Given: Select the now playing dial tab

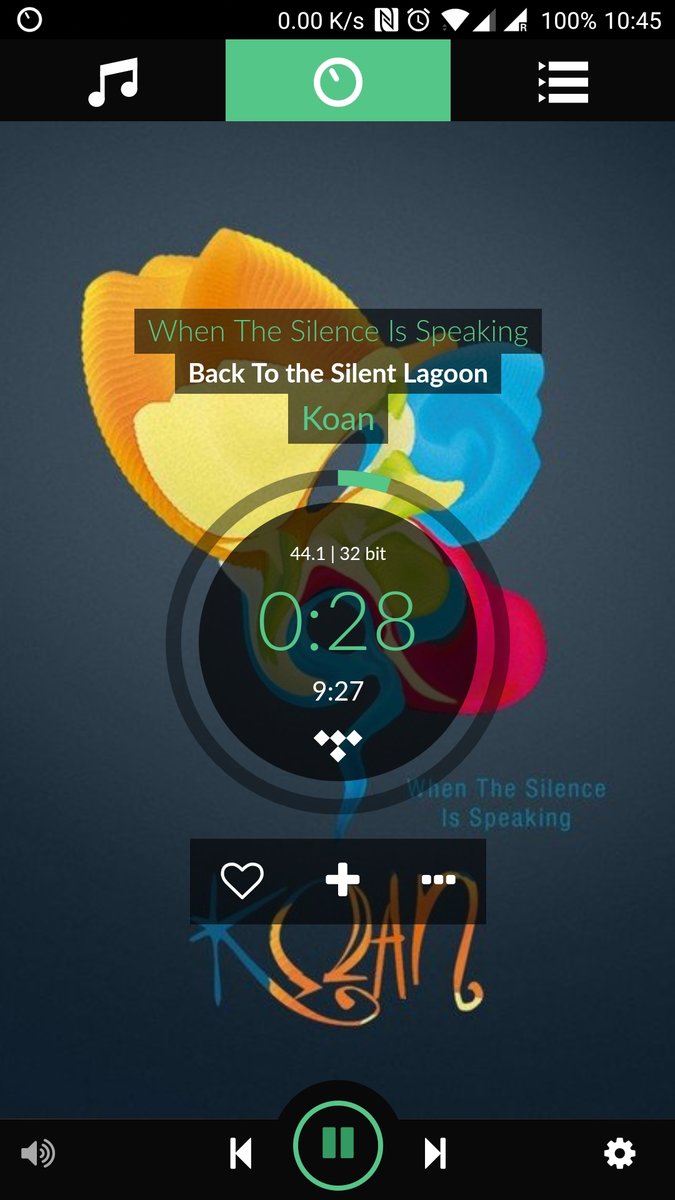Looking at the screenshot, I should (x=338, y=81).
